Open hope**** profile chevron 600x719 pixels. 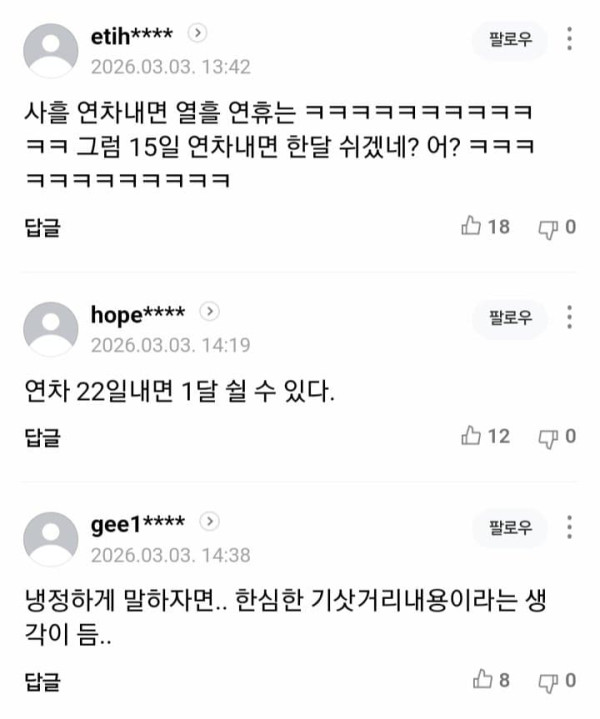click(209, 312)
